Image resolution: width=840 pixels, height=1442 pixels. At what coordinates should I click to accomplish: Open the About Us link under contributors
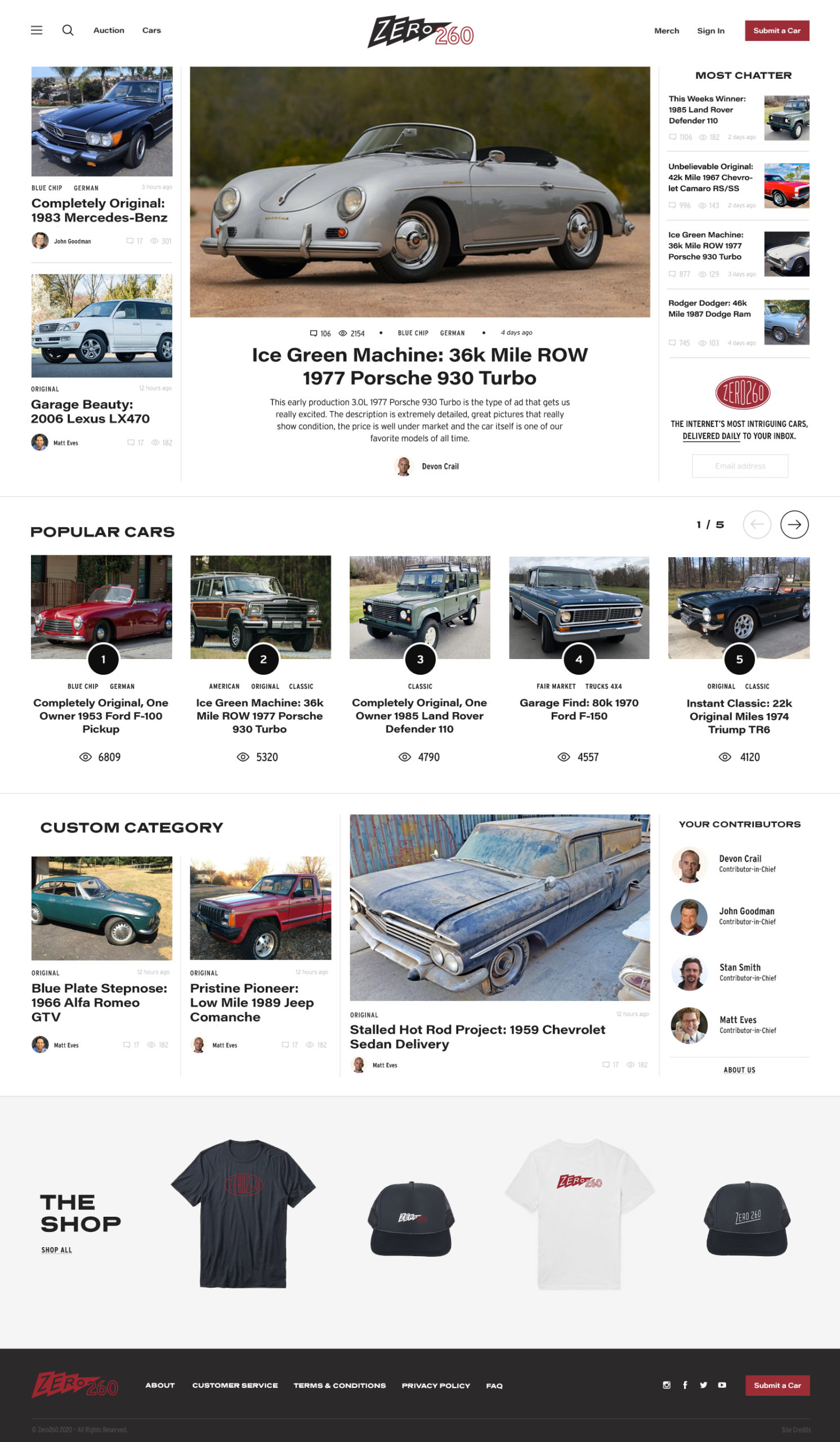tap(739, 1070)
